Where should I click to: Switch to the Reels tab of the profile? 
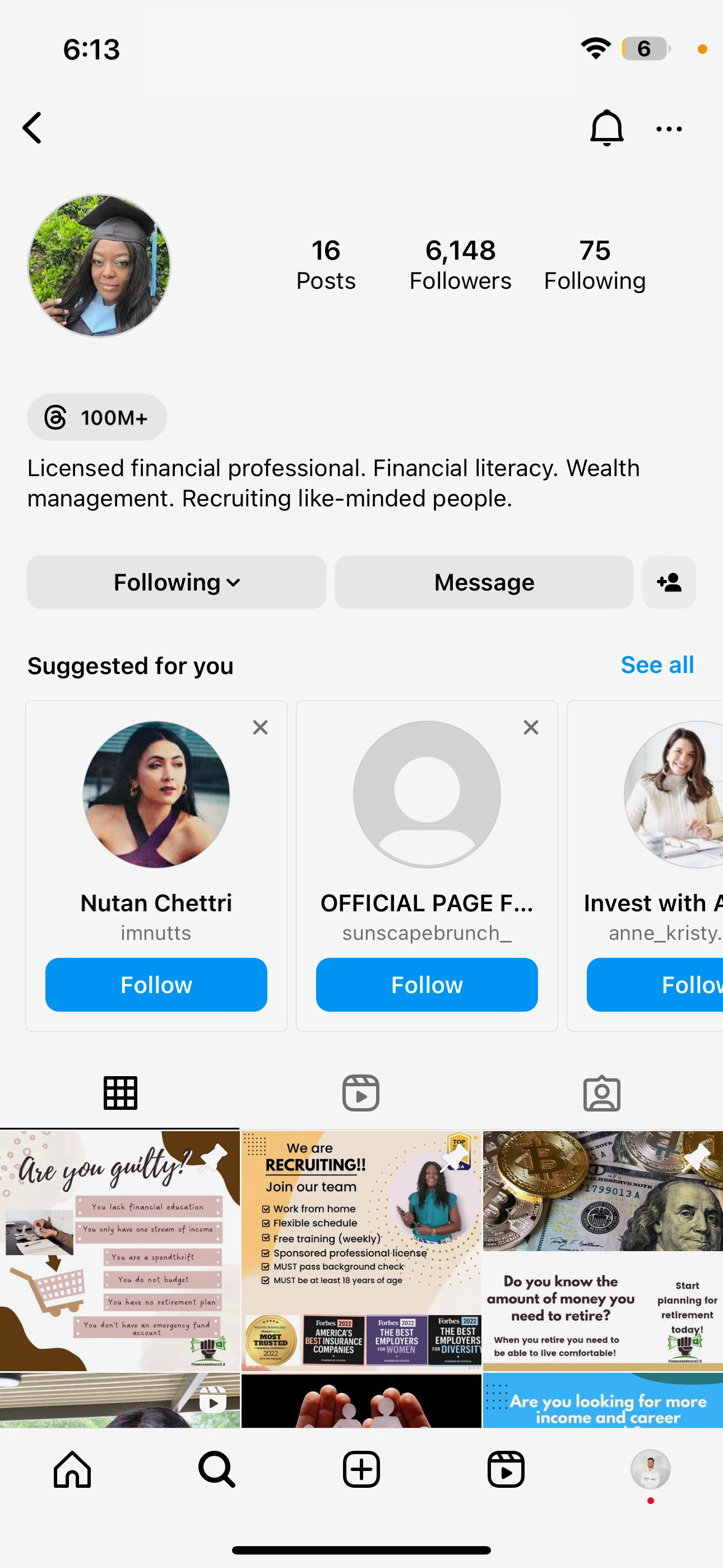(361, 1093)
